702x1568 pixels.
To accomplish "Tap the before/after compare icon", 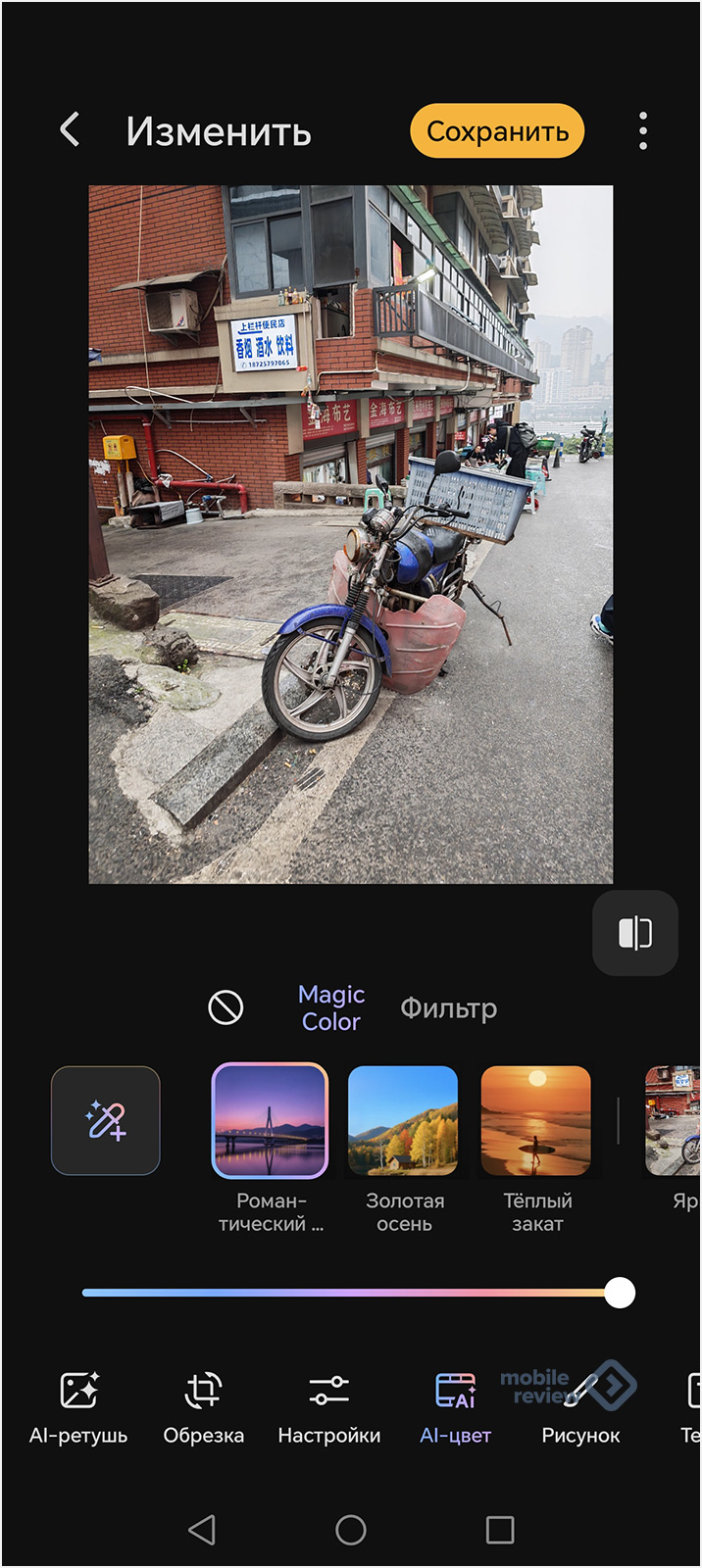I will pyautogui.click(x=634, y=932).
